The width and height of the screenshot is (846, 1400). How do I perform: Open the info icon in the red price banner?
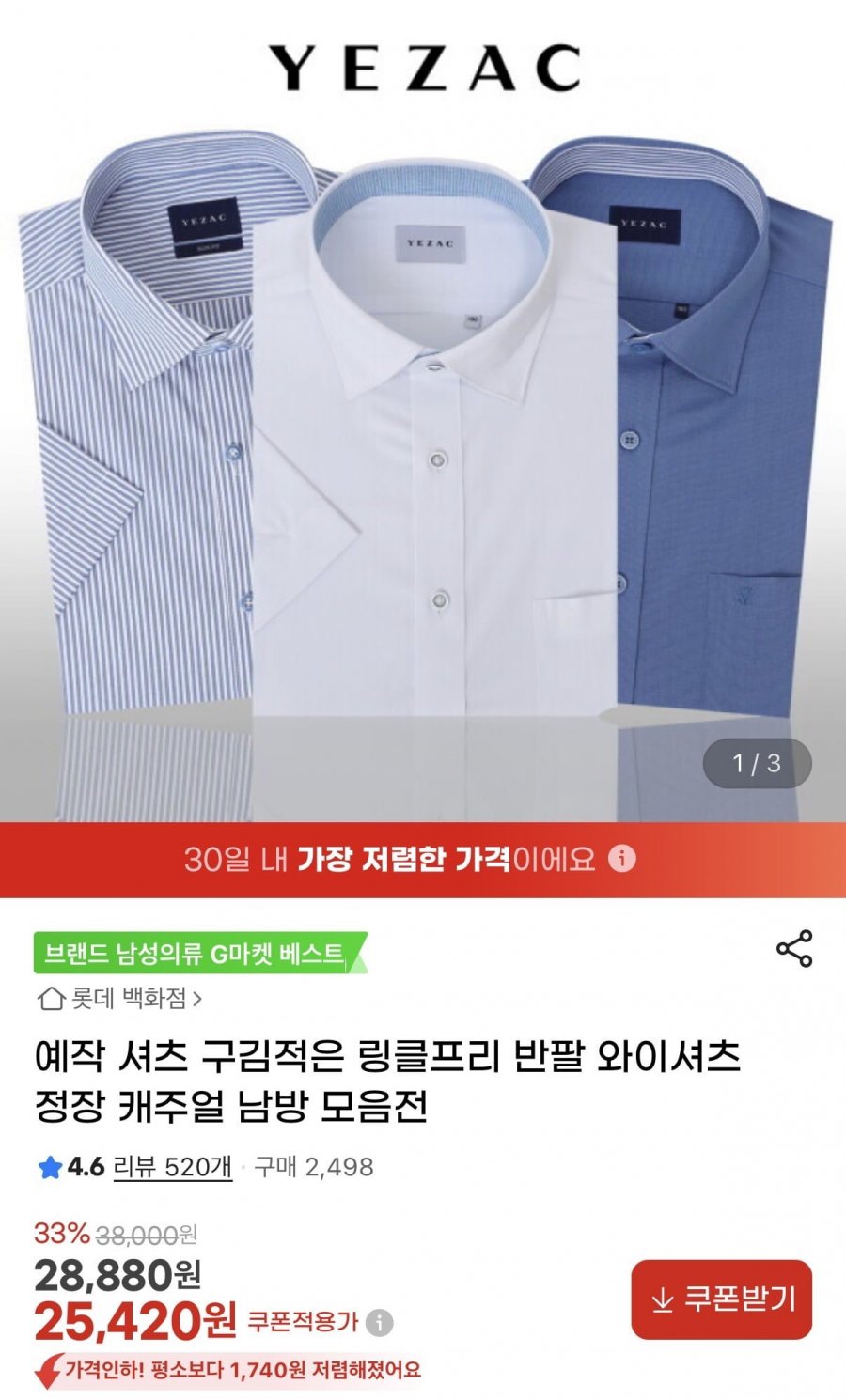[620, 857]
